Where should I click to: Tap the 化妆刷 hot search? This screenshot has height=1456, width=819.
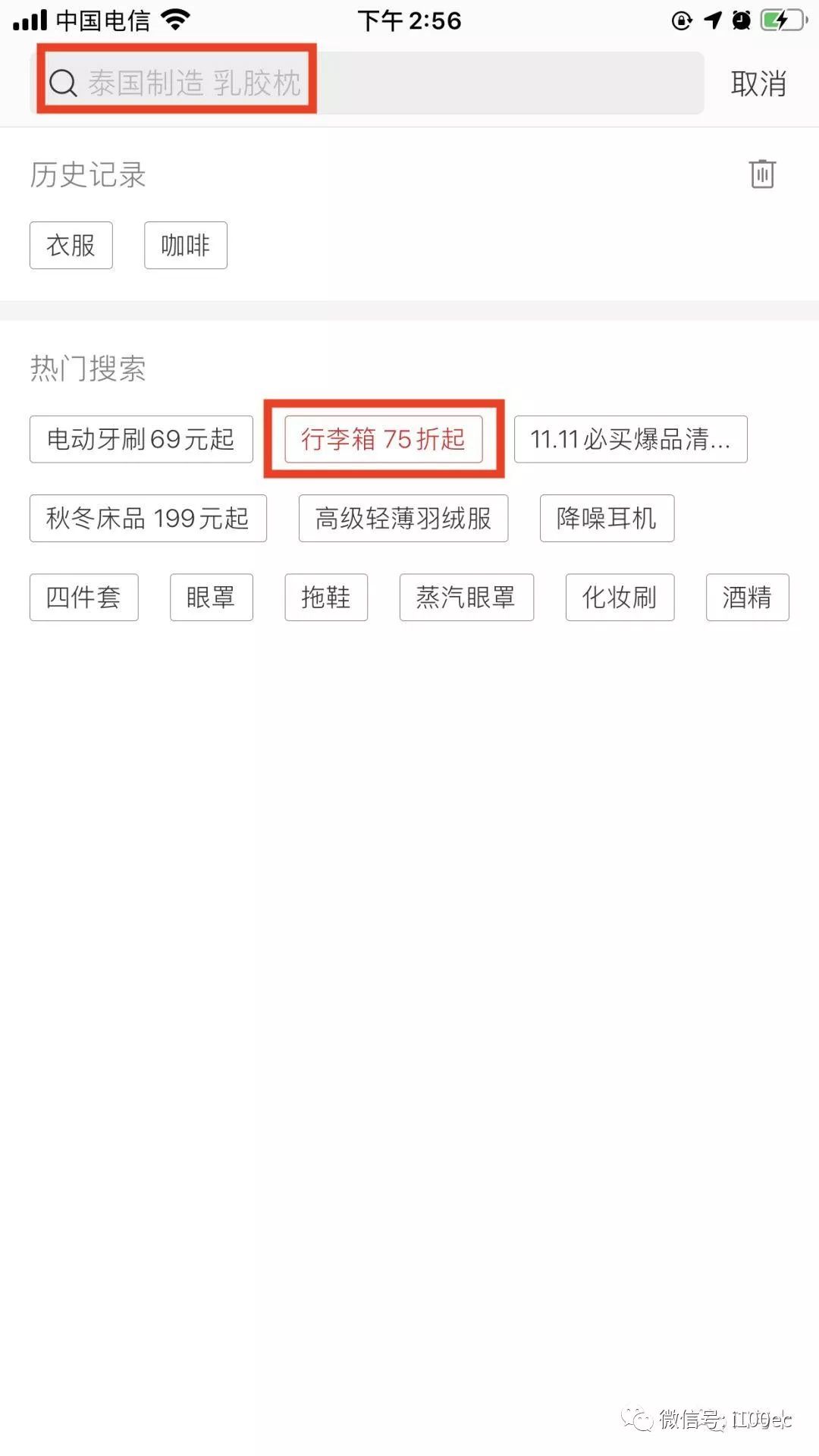(x=620, y=597)
